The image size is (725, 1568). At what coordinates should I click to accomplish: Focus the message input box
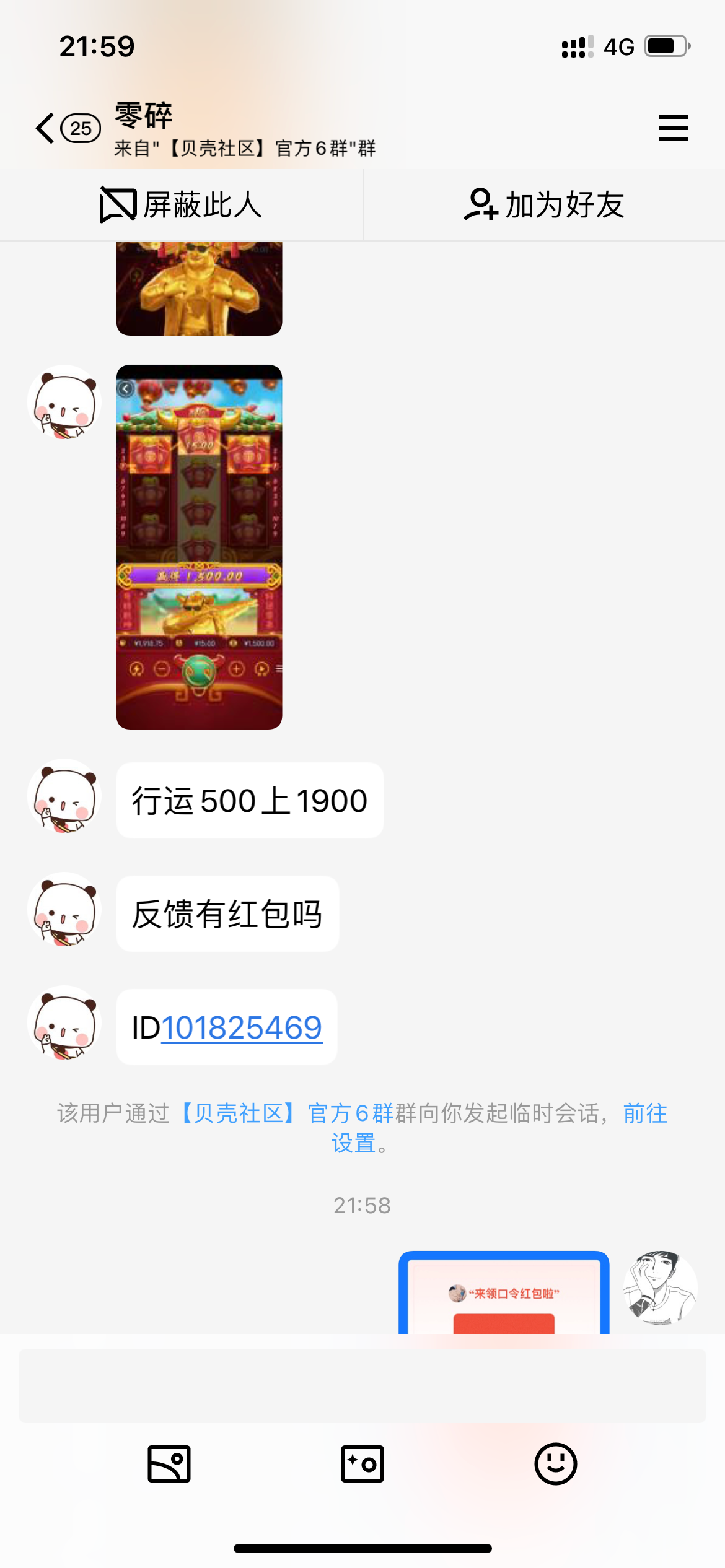click(x=362, y=1385)
